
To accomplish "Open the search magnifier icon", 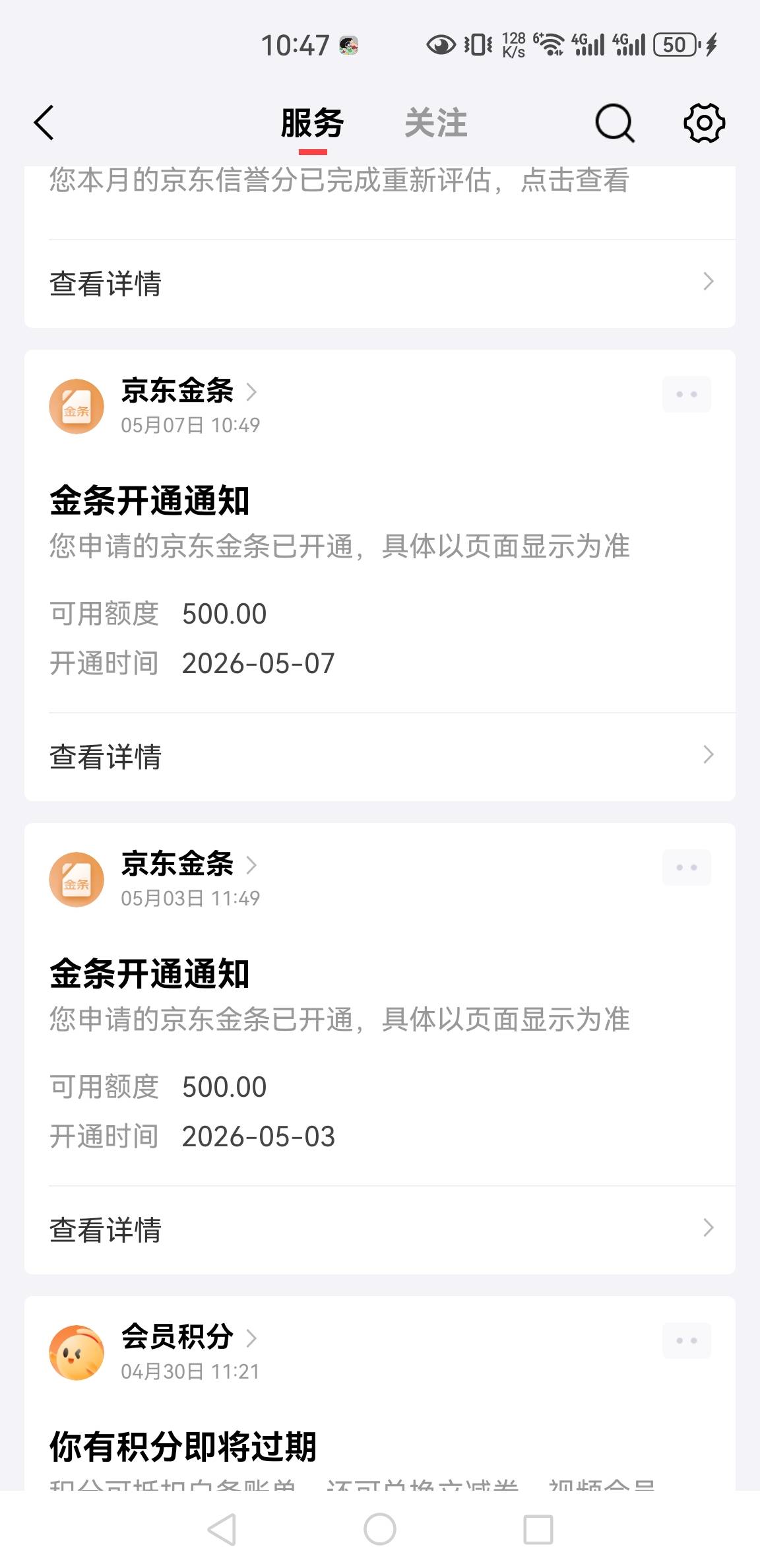I will pyautogui.click(x=614, y=123).
